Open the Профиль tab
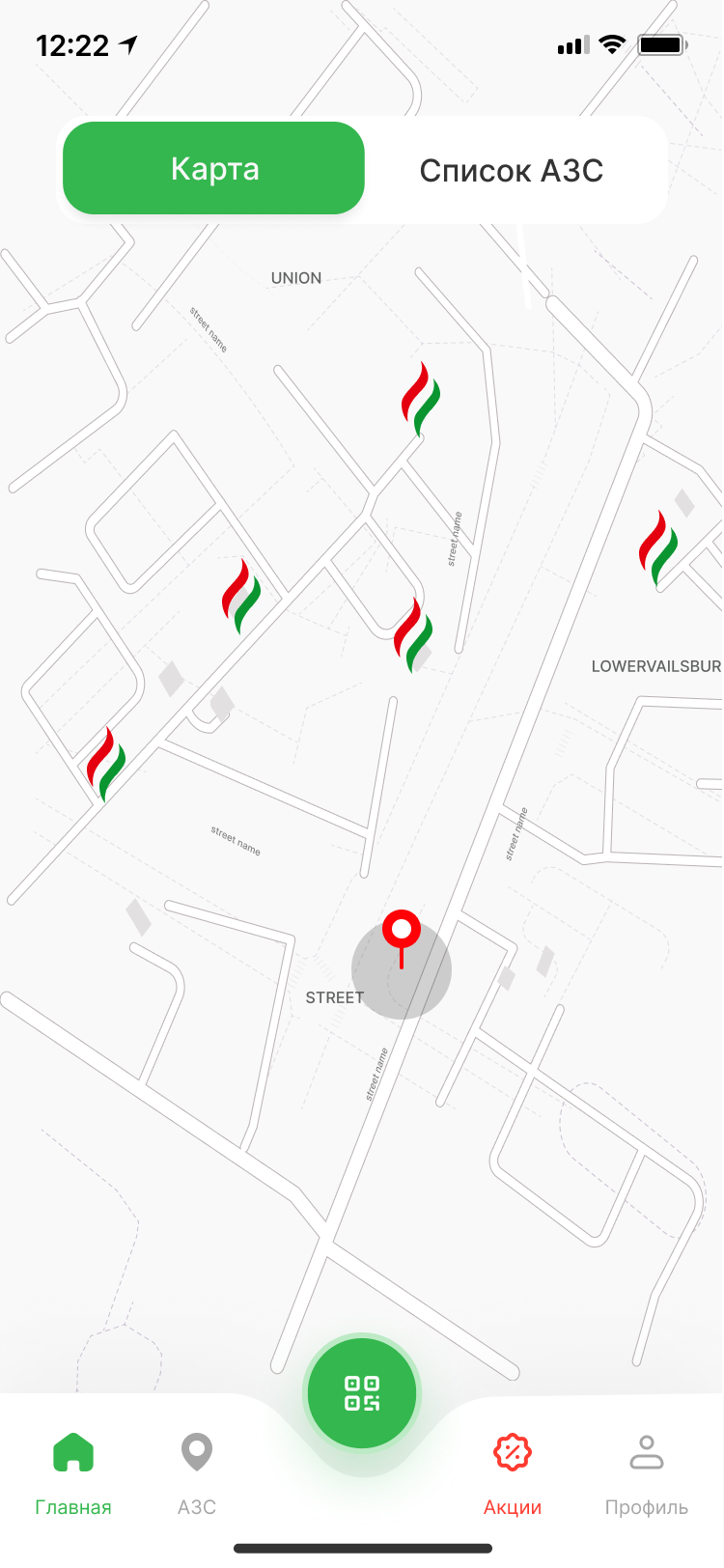 646,1468
